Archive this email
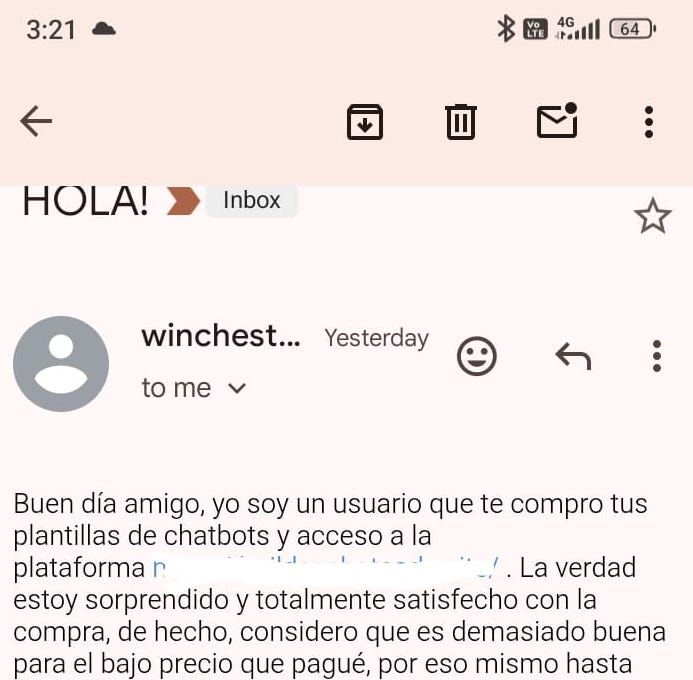693x680 pixels. pyautogui.click(x=365, y=122)
